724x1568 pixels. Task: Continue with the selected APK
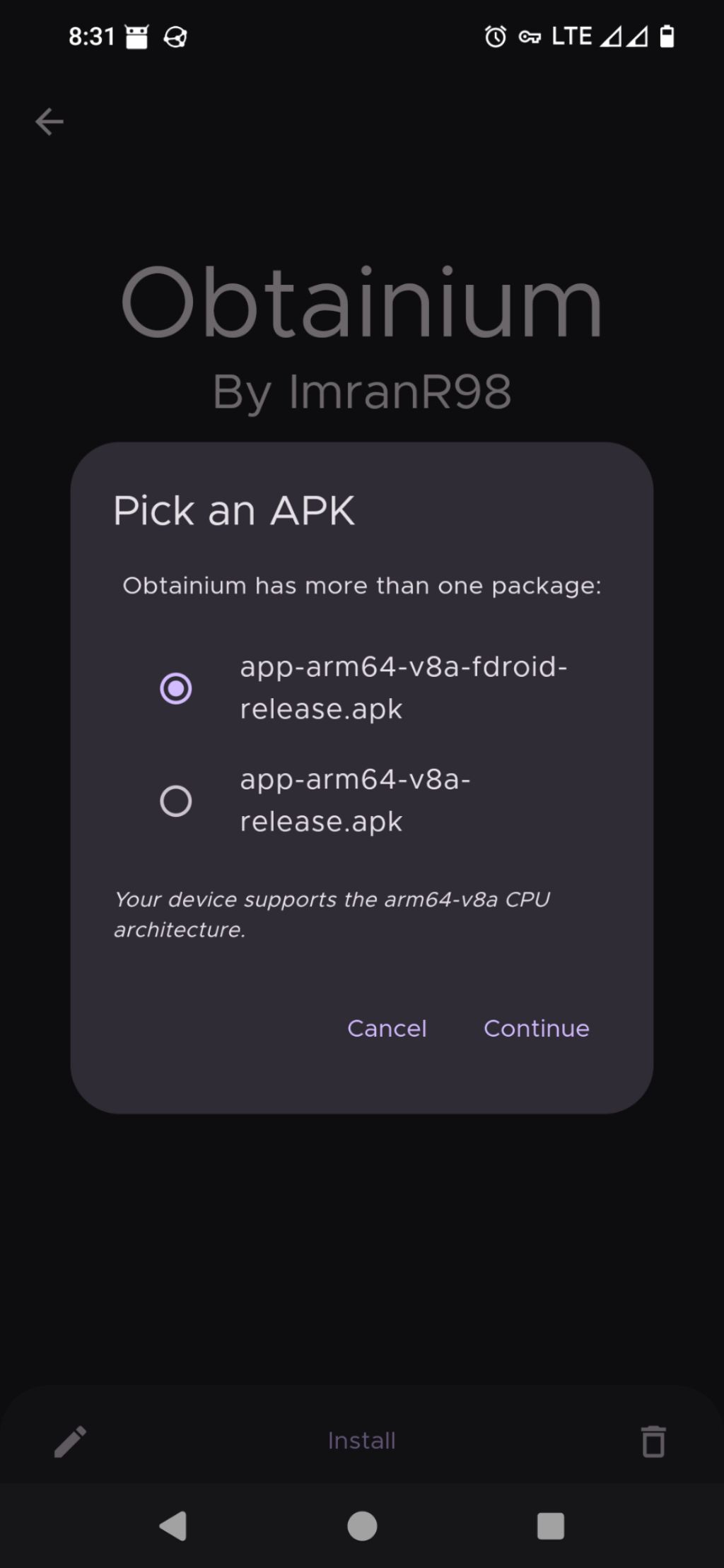pos(536,1028)
